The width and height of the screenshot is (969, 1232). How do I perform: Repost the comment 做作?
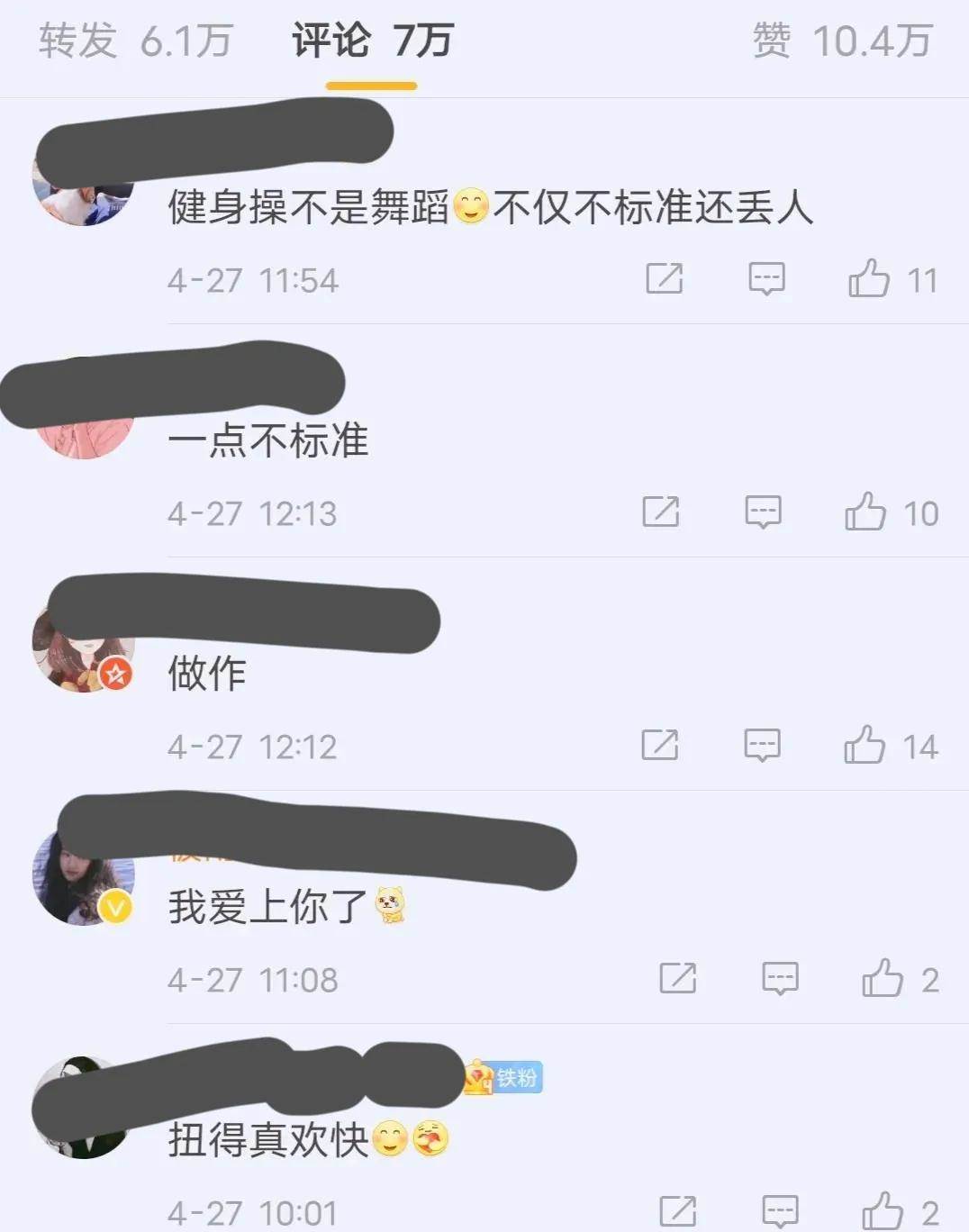(659, 746)
